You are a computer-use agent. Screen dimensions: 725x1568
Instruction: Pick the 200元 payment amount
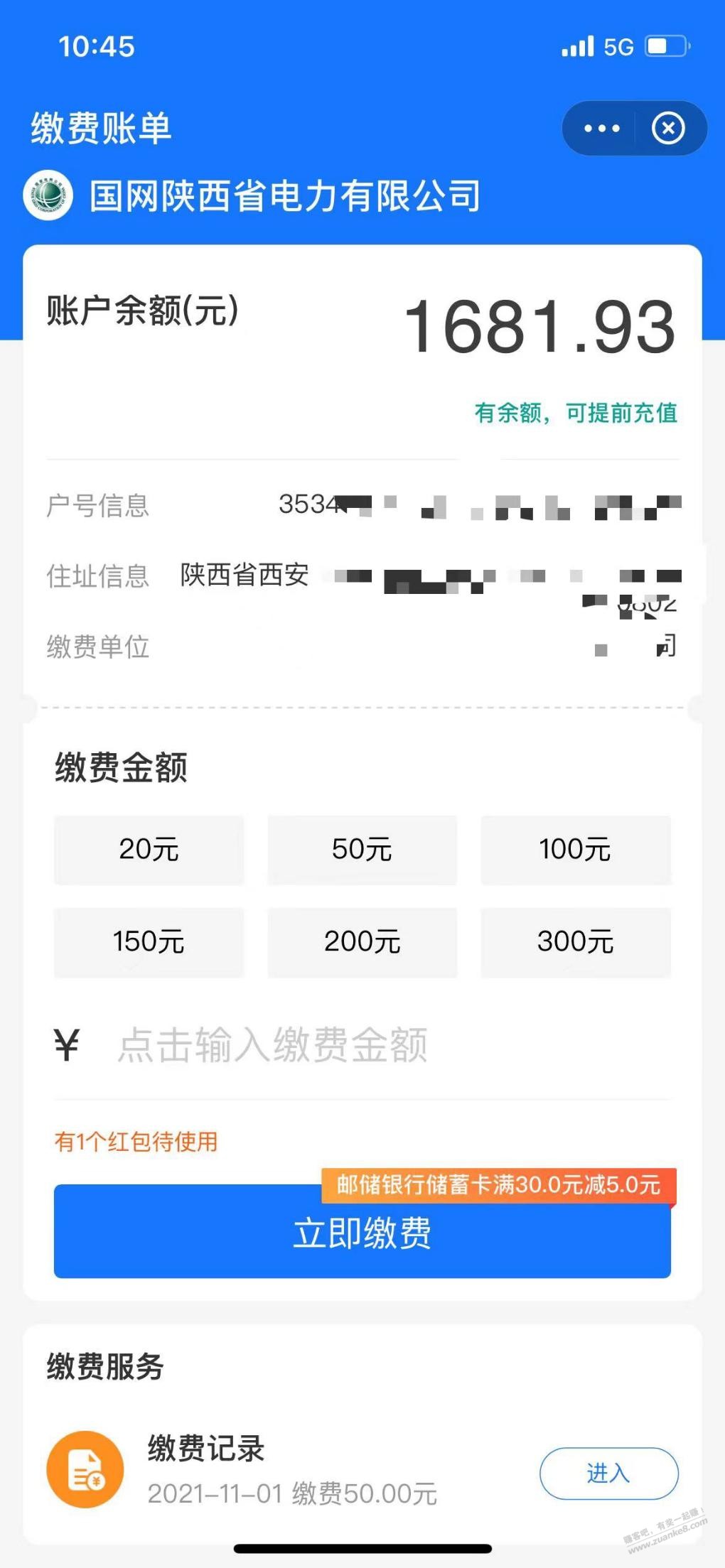click(362, 942)
